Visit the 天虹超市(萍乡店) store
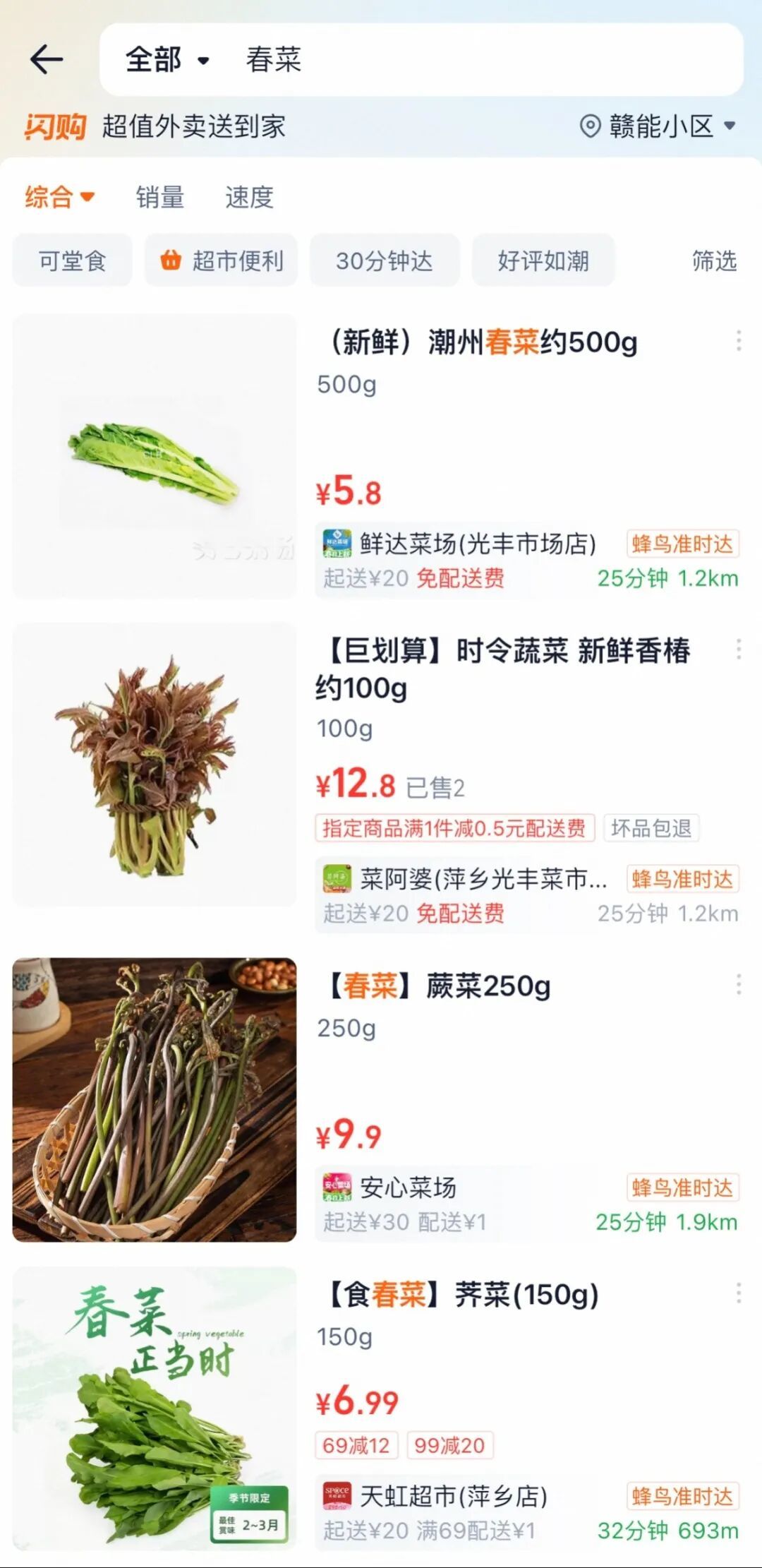 point(453,1495)
